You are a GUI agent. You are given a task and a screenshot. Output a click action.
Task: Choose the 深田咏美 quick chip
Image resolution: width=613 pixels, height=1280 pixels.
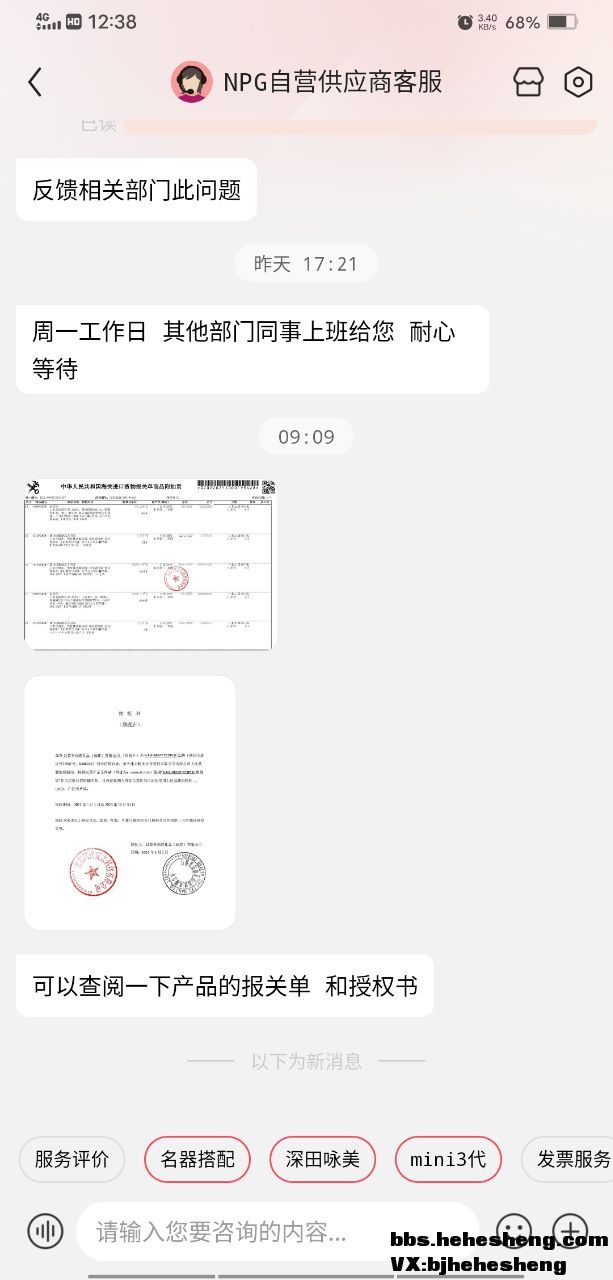click(x=322, y=1159)
